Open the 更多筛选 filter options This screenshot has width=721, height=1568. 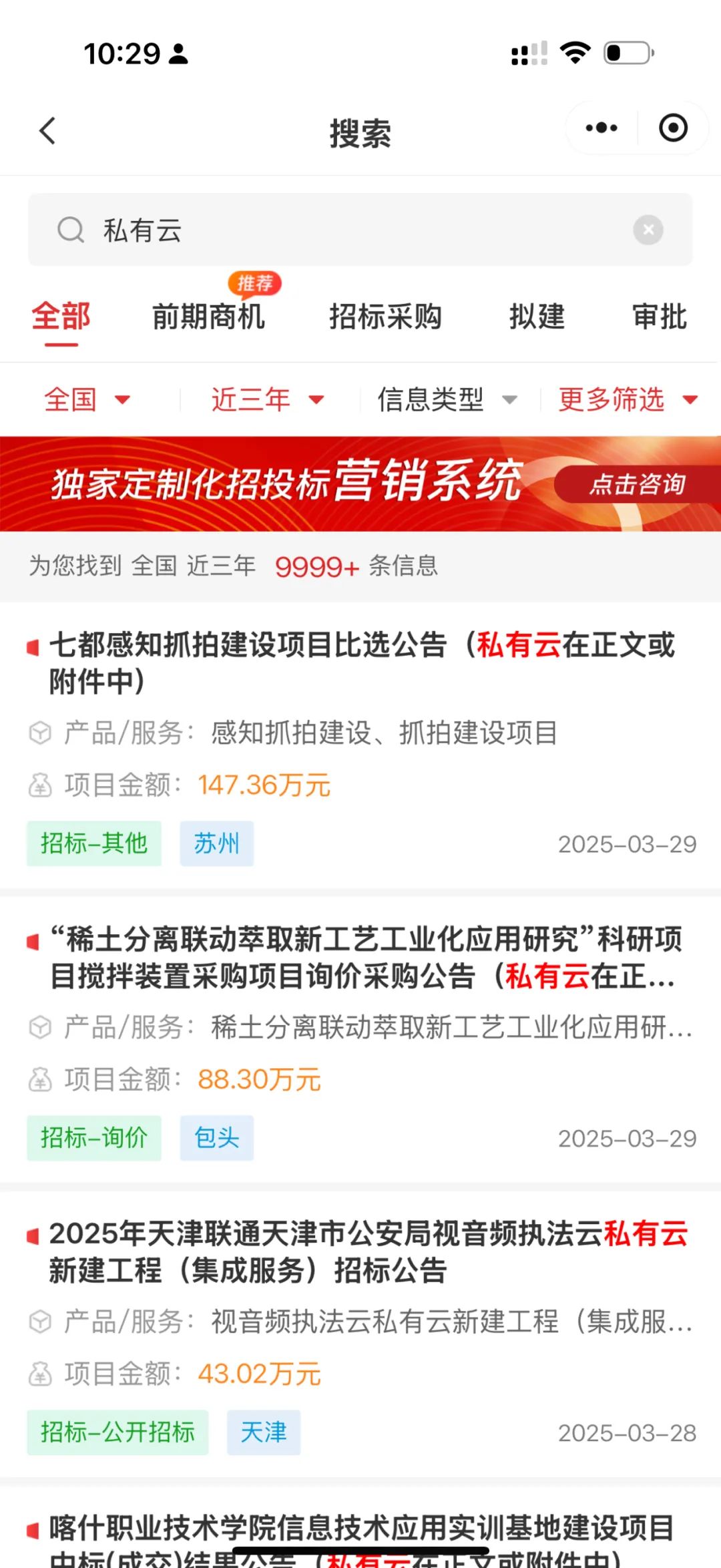pos(628,399)
